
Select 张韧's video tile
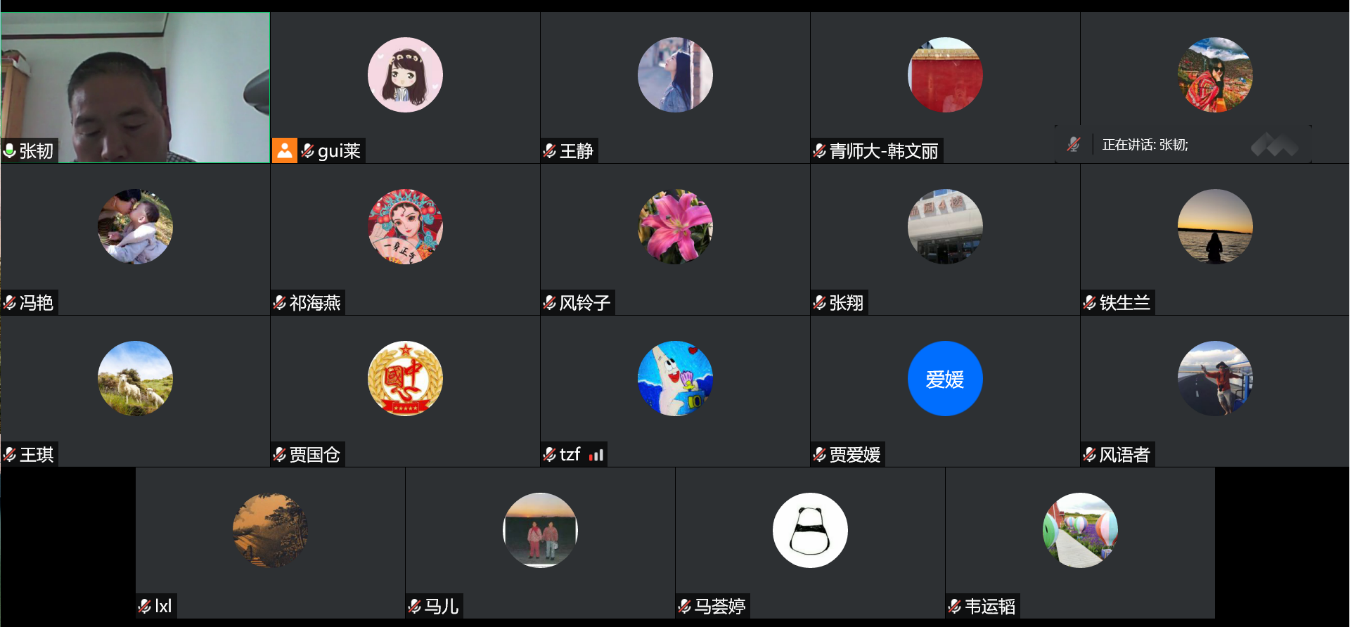135,88
